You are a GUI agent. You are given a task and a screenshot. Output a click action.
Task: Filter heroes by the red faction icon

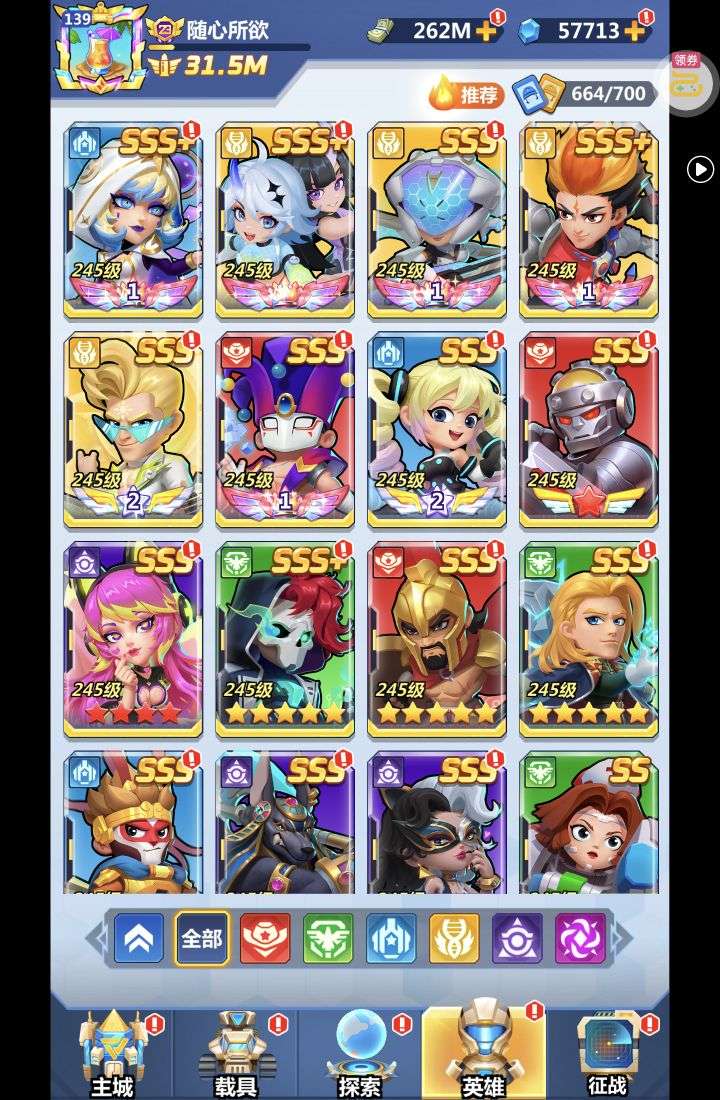pyautogui.click(x=265, y=939)
